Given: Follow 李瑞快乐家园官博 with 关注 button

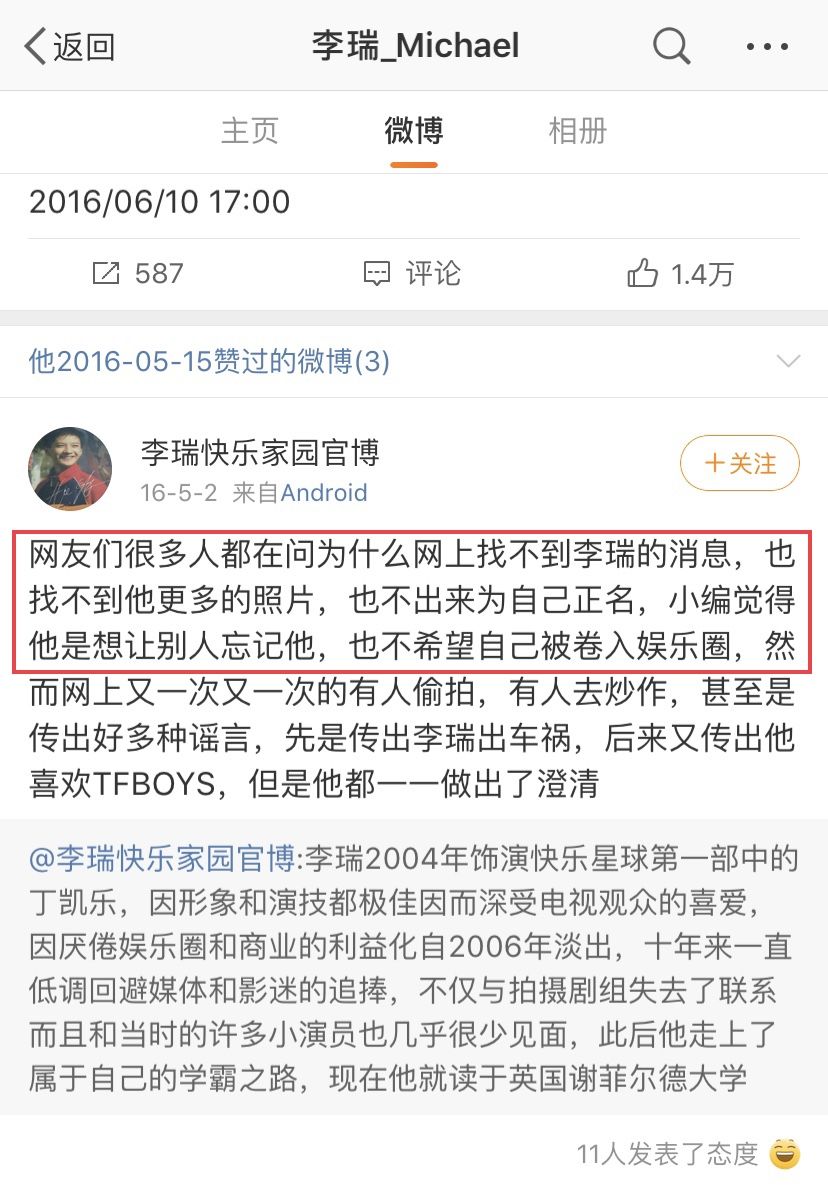Looking at the screenshot, I should 739,463.
